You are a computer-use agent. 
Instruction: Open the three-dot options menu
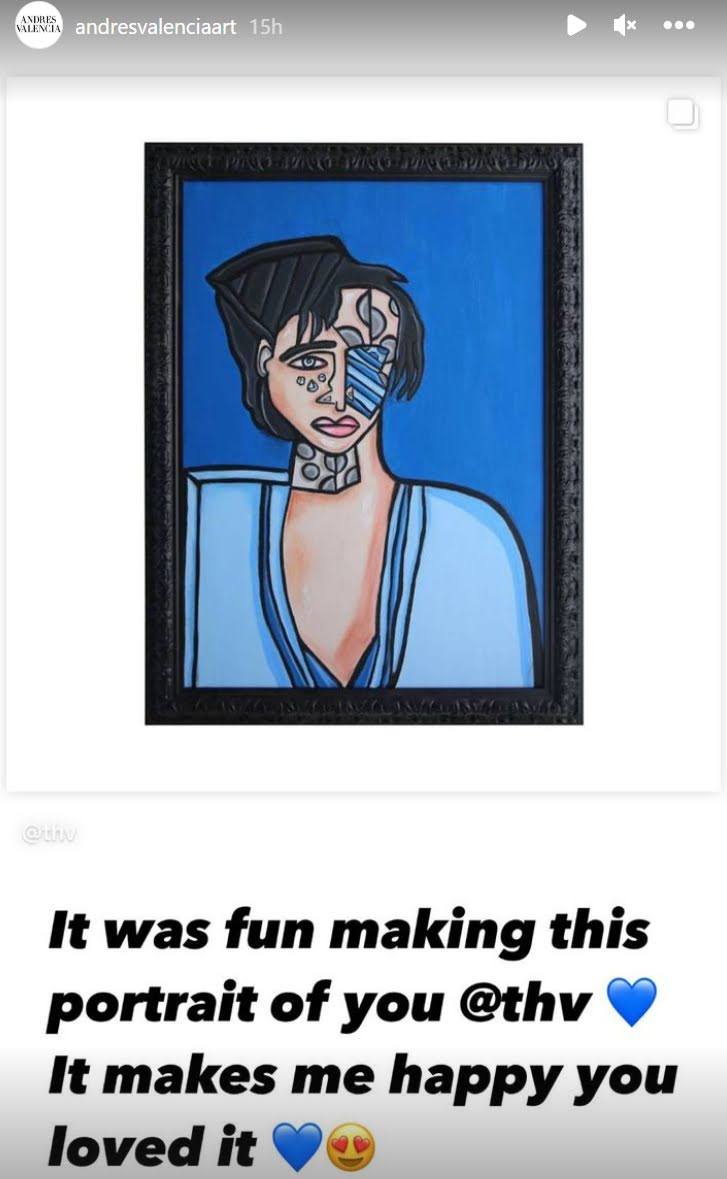click(678, 26)
